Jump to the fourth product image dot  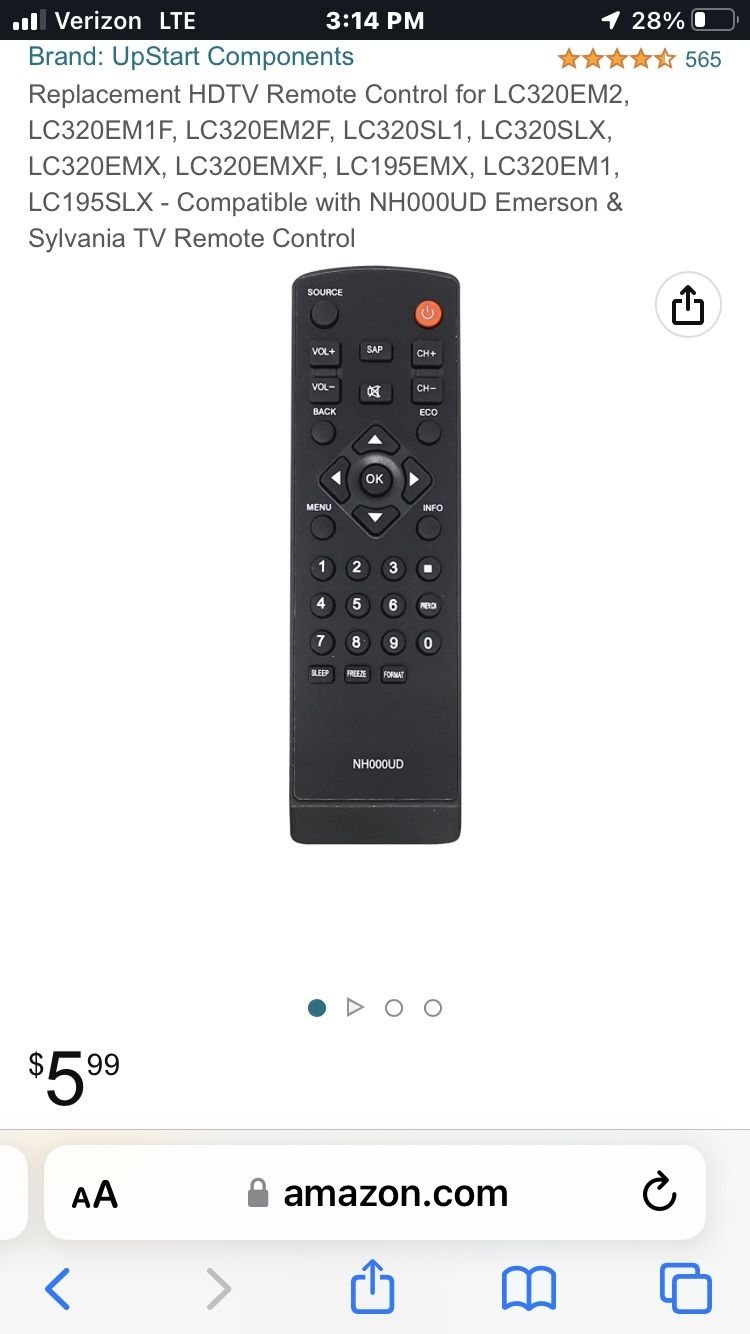pos(433,1008)
